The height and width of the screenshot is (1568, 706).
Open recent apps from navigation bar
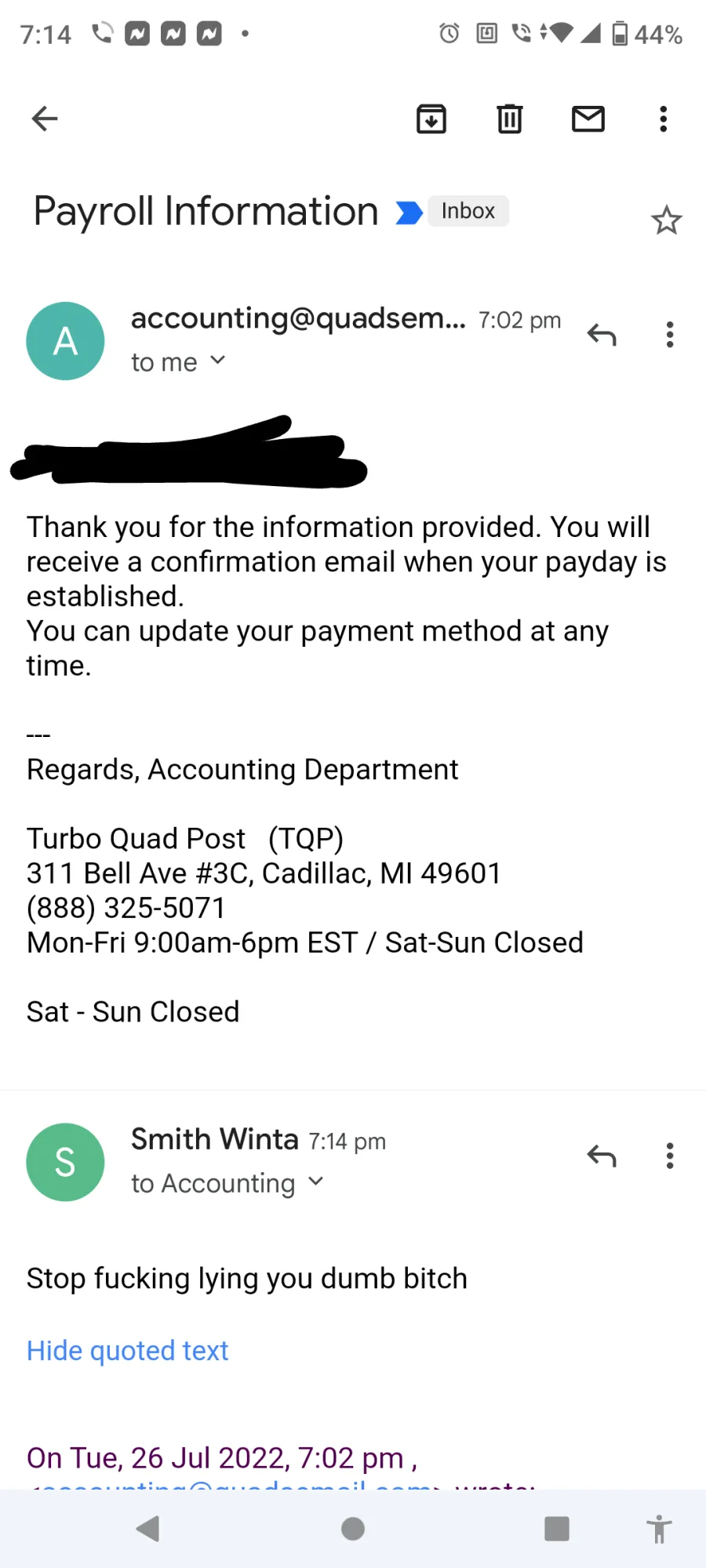(x=556, y=1528)
